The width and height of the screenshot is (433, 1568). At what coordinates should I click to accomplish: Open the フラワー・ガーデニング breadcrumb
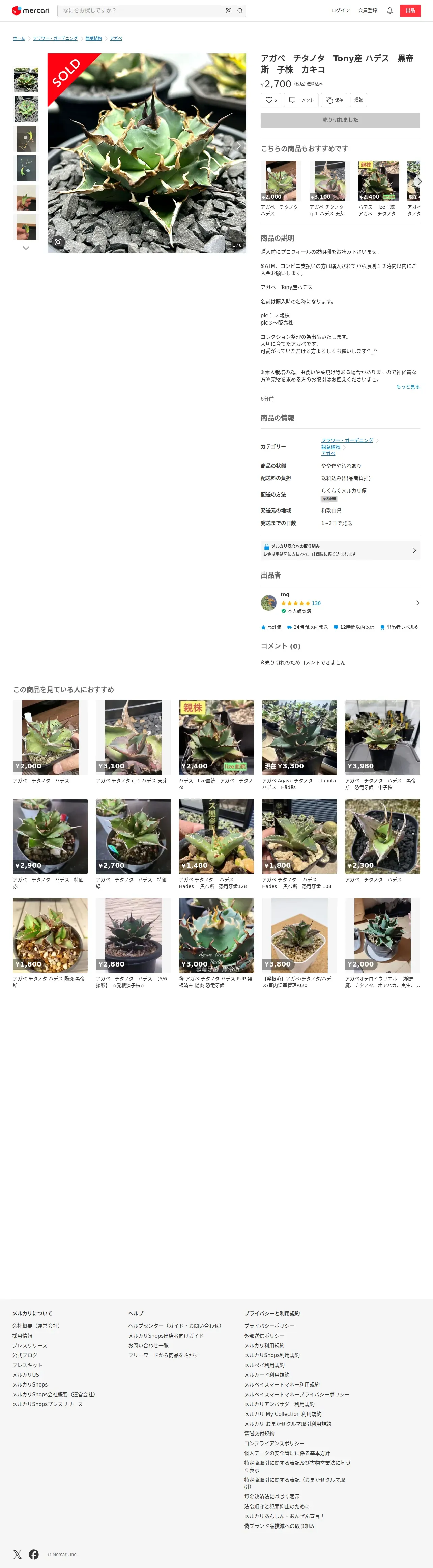55,39
